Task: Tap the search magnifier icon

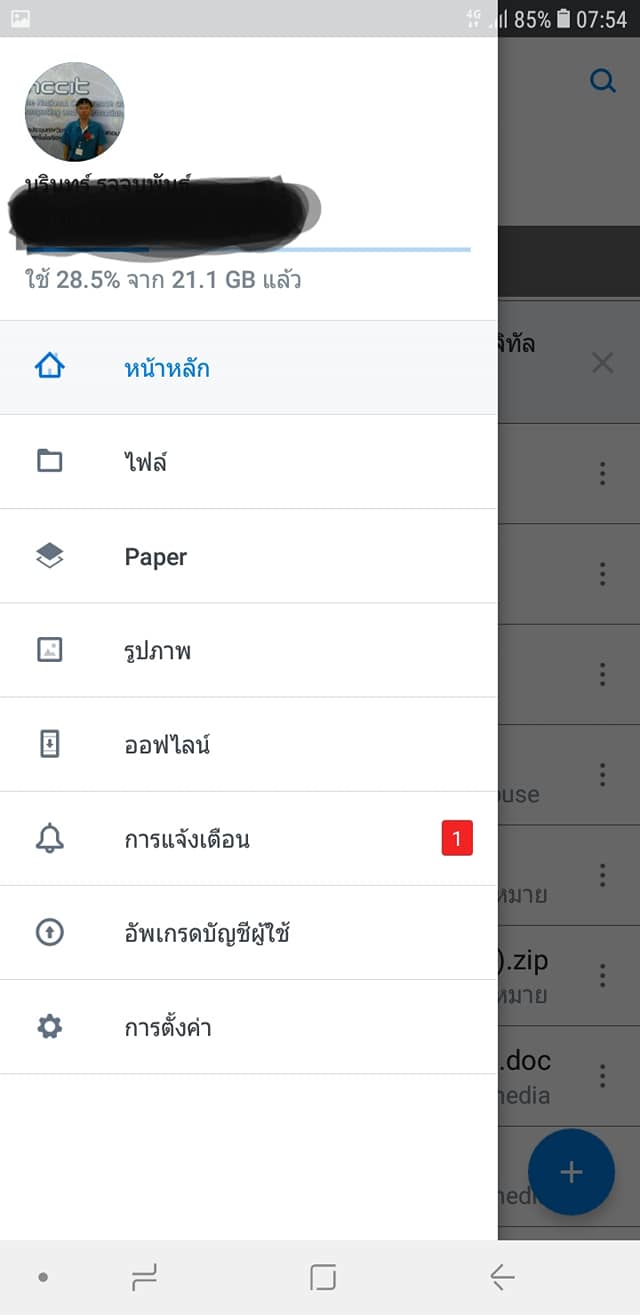Action: (602, 81)
